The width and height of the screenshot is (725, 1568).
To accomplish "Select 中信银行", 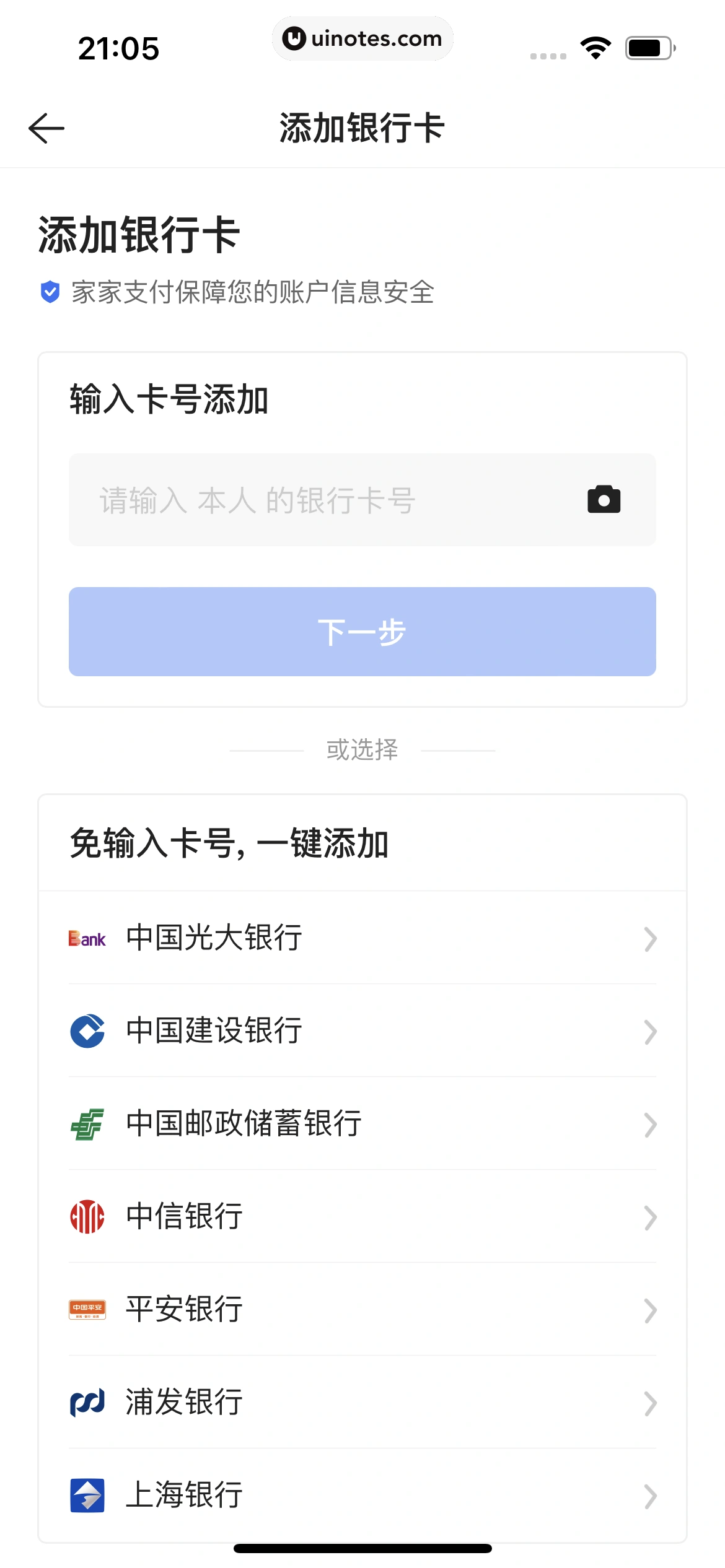I will 362,1216.
